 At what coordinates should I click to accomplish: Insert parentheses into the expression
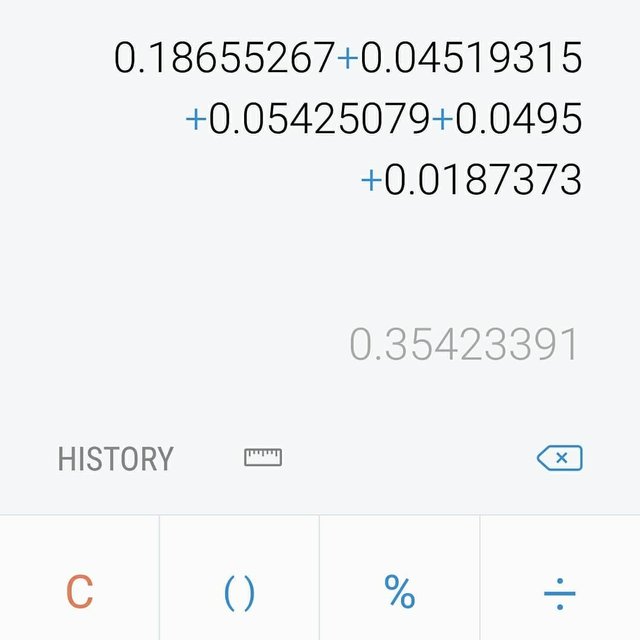(239, 593)
